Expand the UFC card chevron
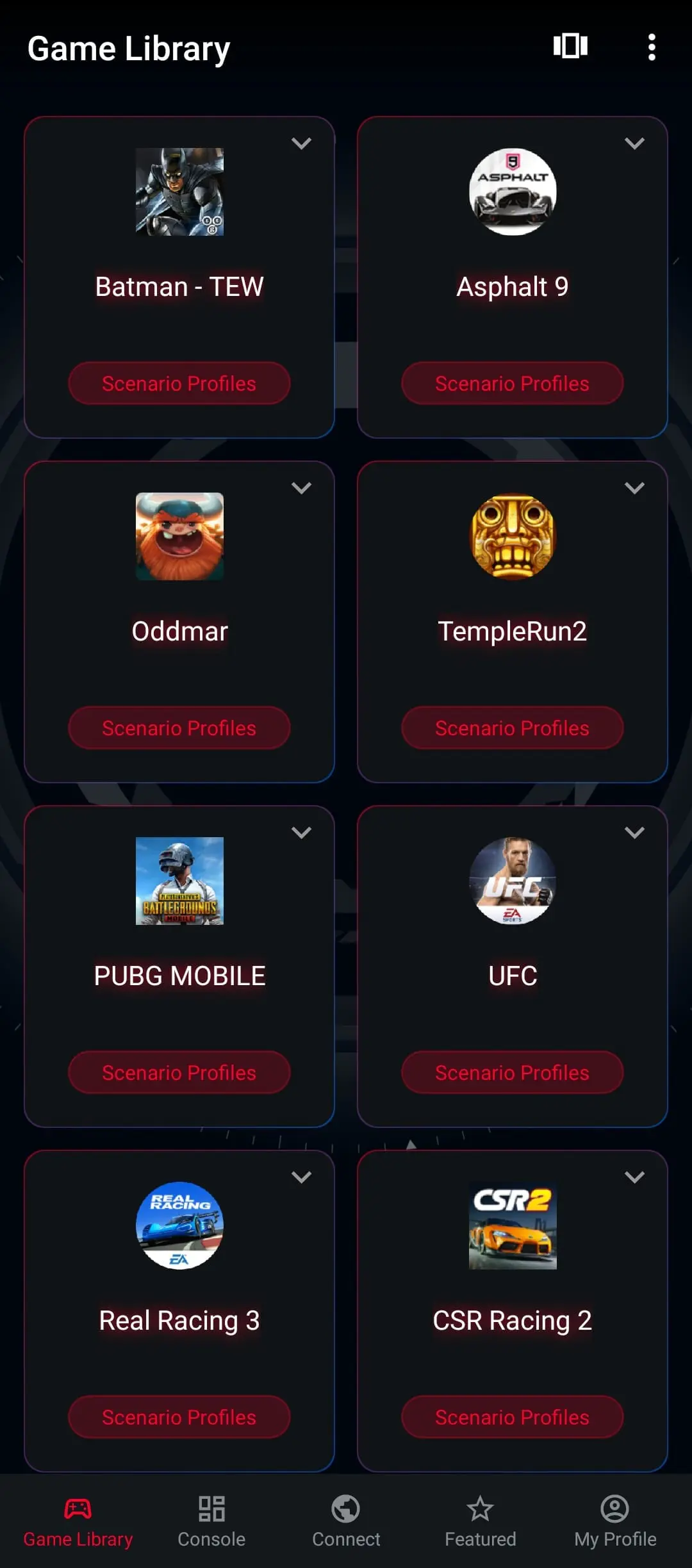Image resolution: width=692 pixels, height=1568 pixels. click(634, 833)
